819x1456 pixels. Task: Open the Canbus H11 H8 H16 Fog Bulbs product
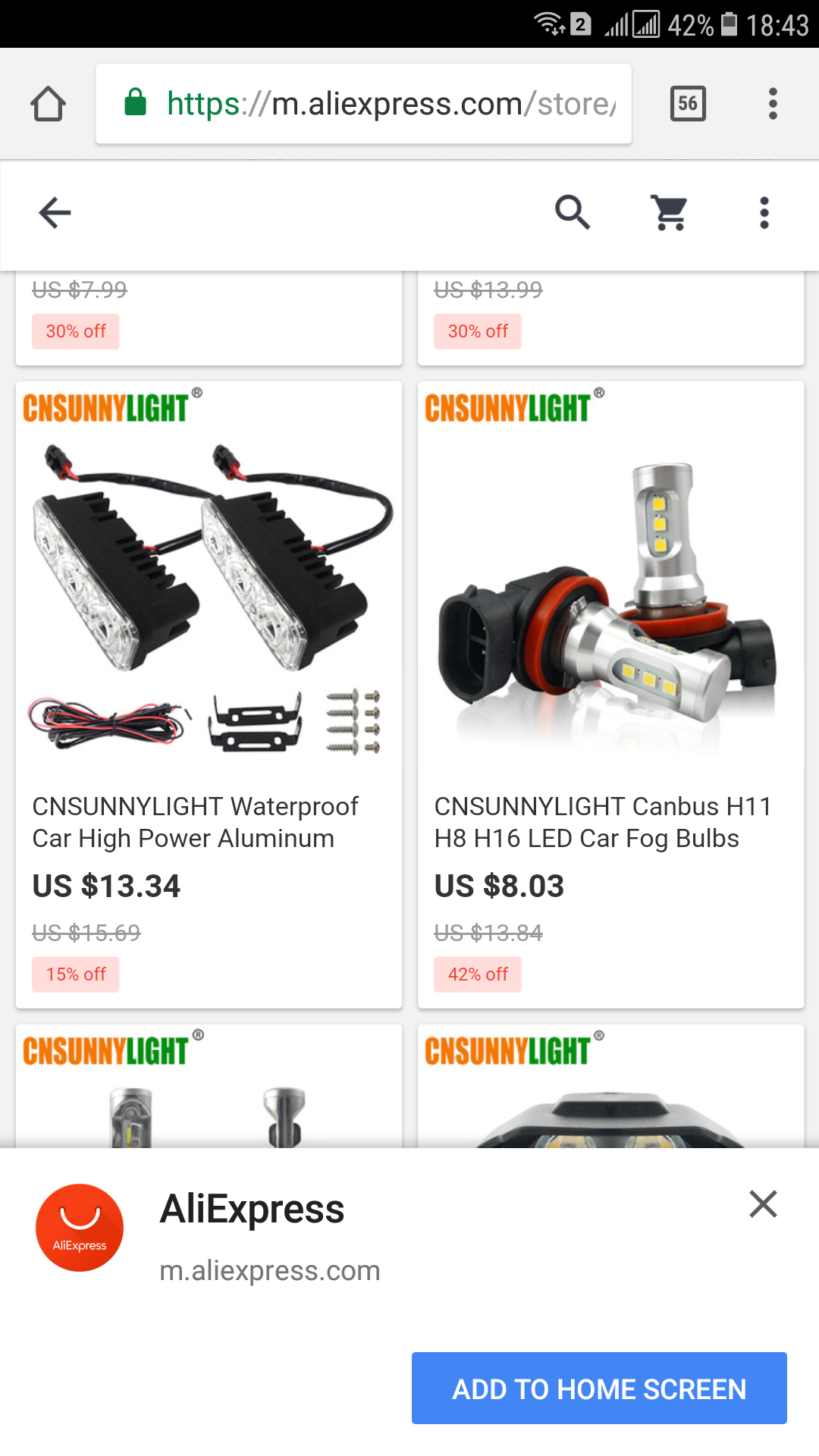coord(610,695)
